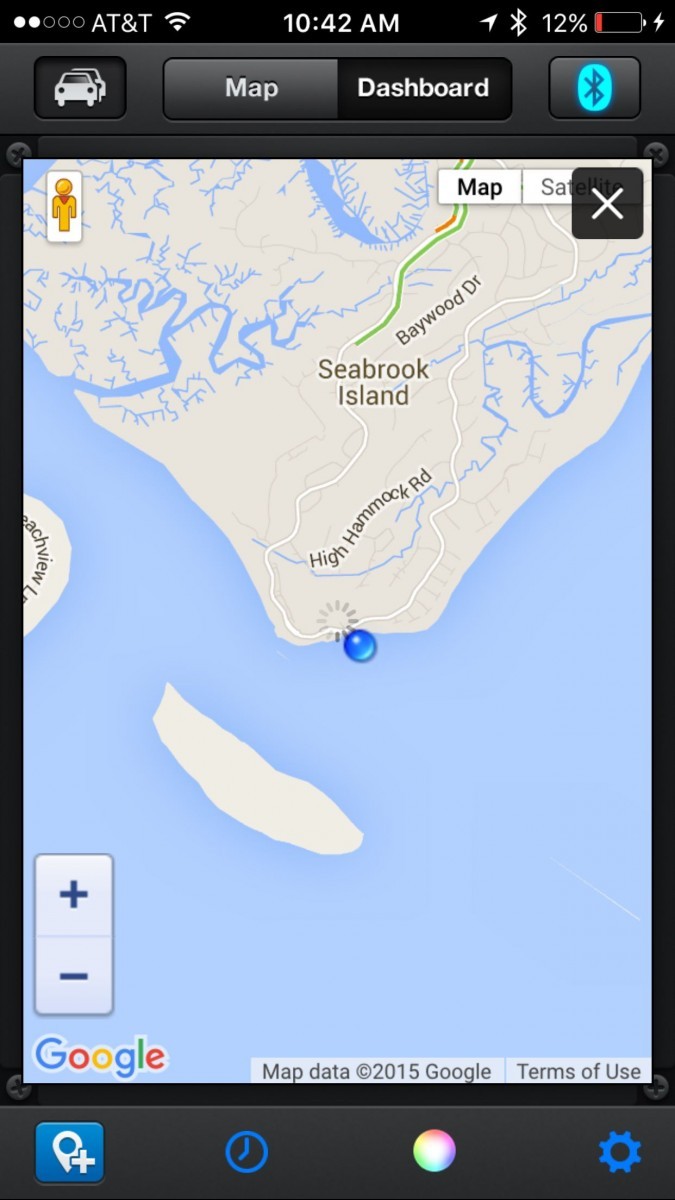Screen dimensions: 675x1200
Task: Add a new location pin
Action: (x=70, y=1152)
